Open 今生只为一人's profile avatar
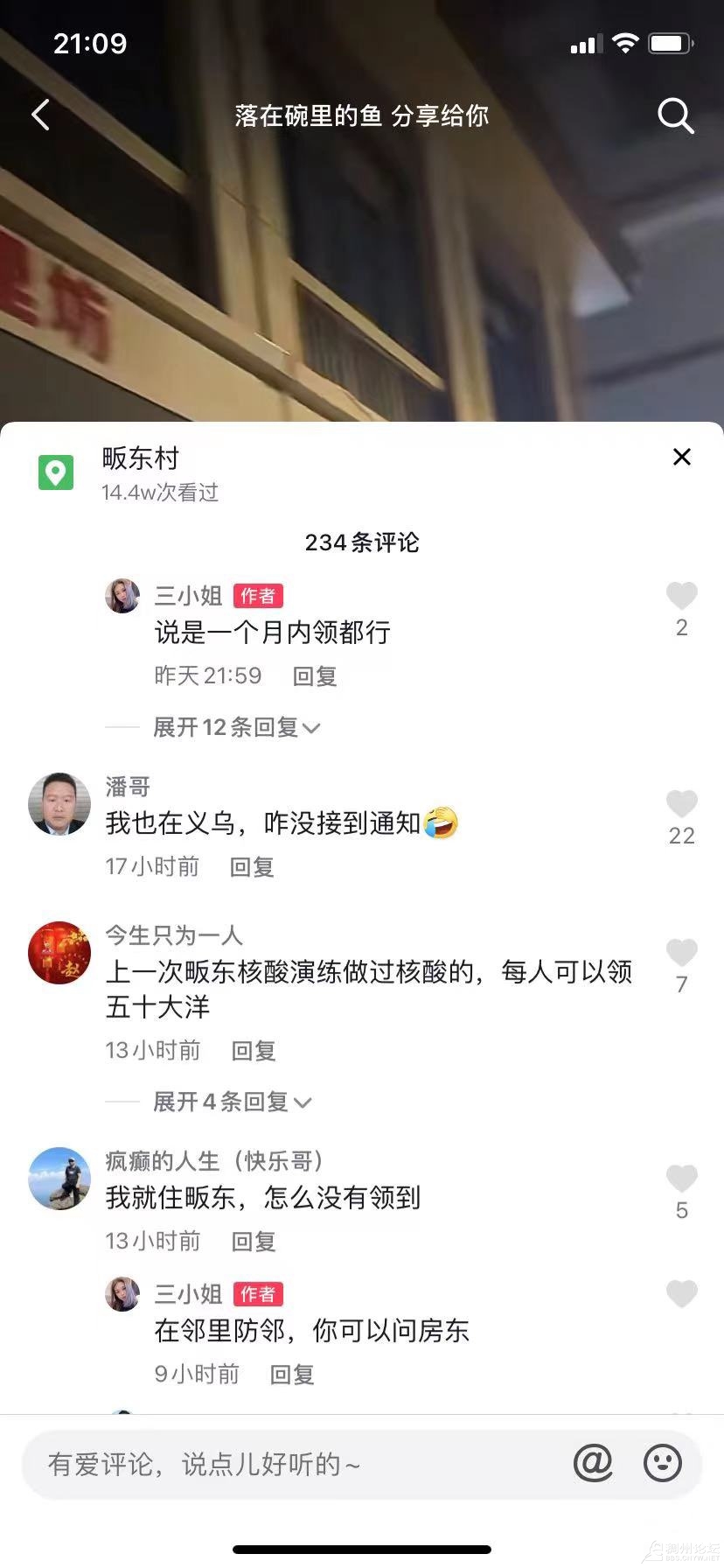This screenshot has height=1568, width=724. [59, 952]
